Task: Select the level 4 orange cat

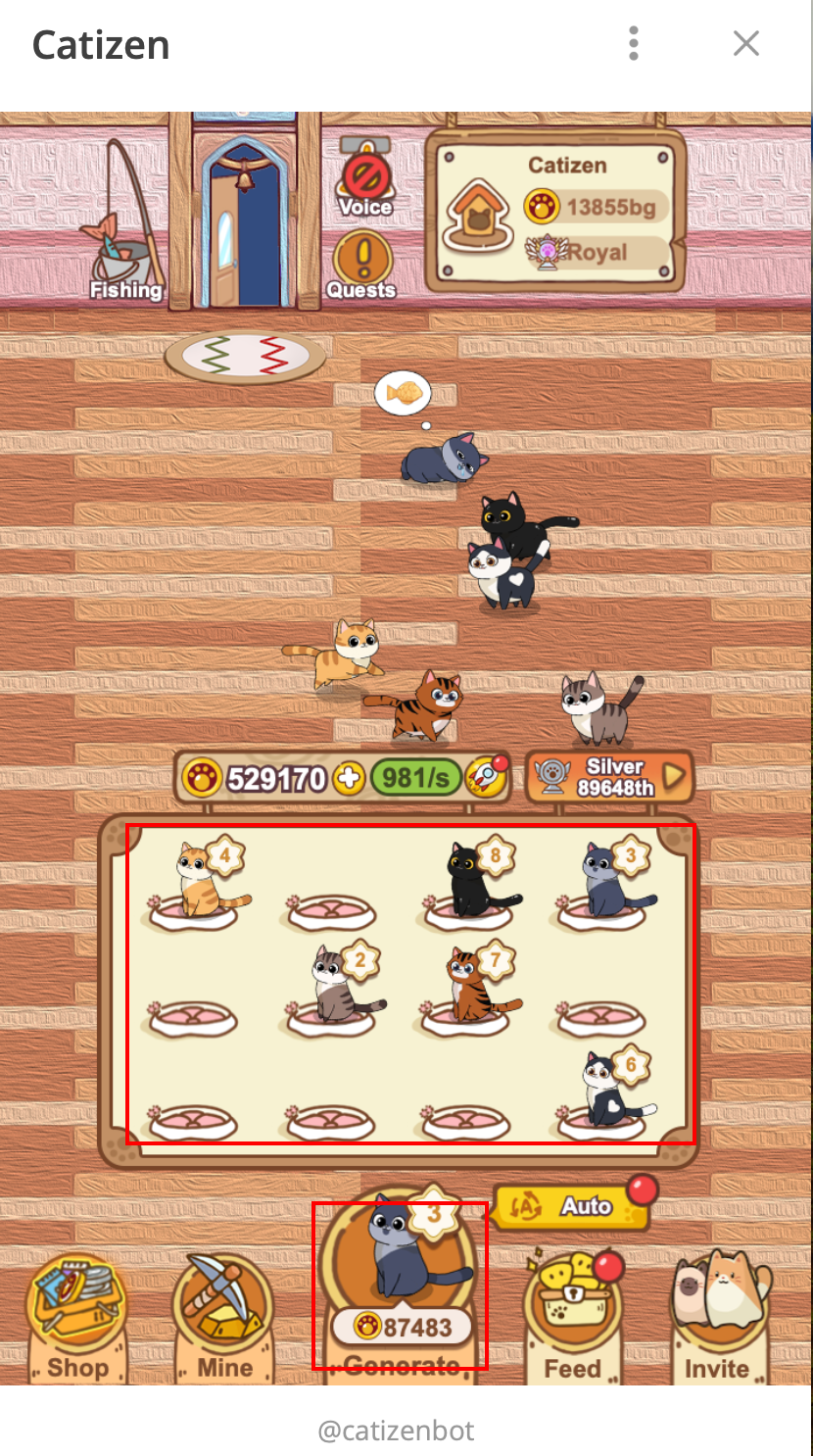Action: click(x=199, y=882)
